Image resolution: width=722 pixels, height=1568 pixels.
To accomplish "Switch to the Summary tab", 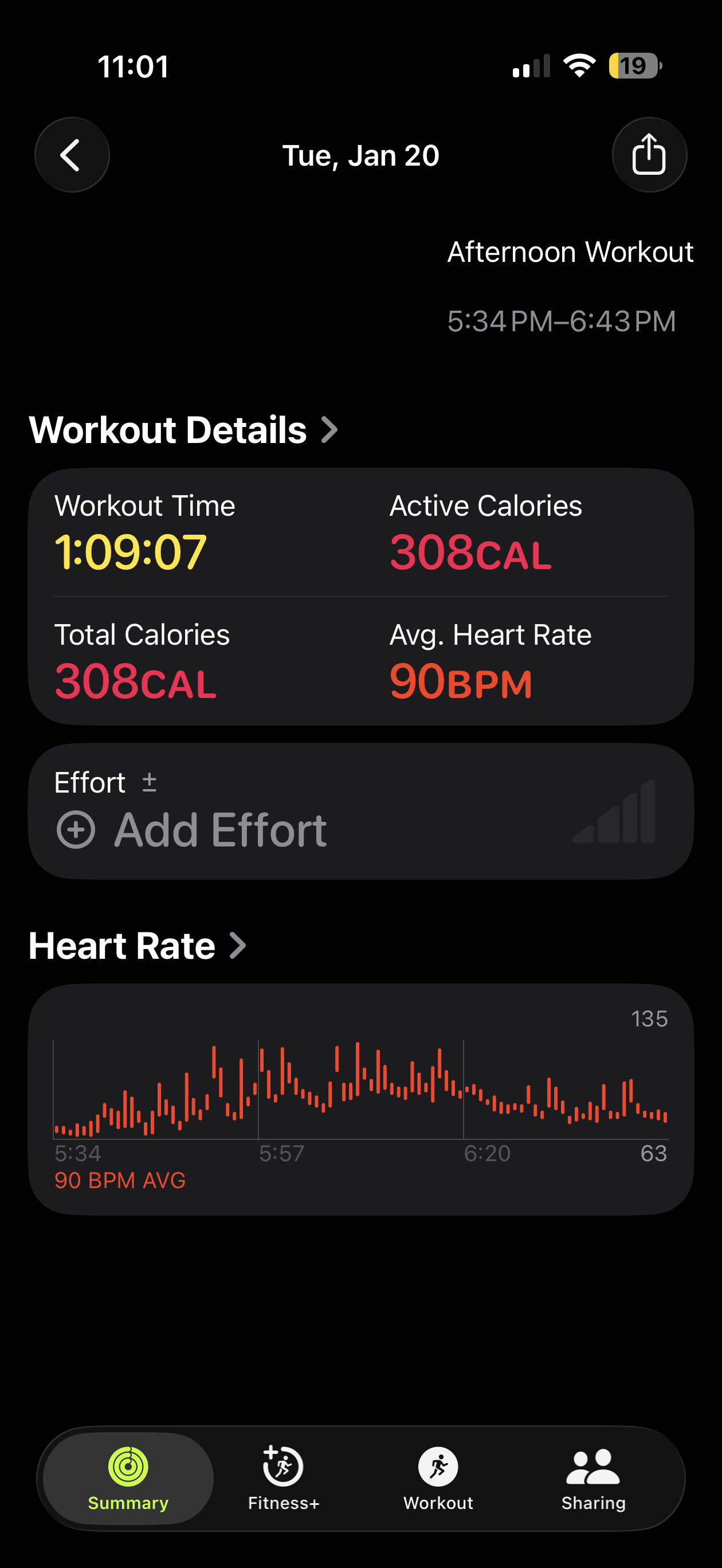I will point(128,1478).
